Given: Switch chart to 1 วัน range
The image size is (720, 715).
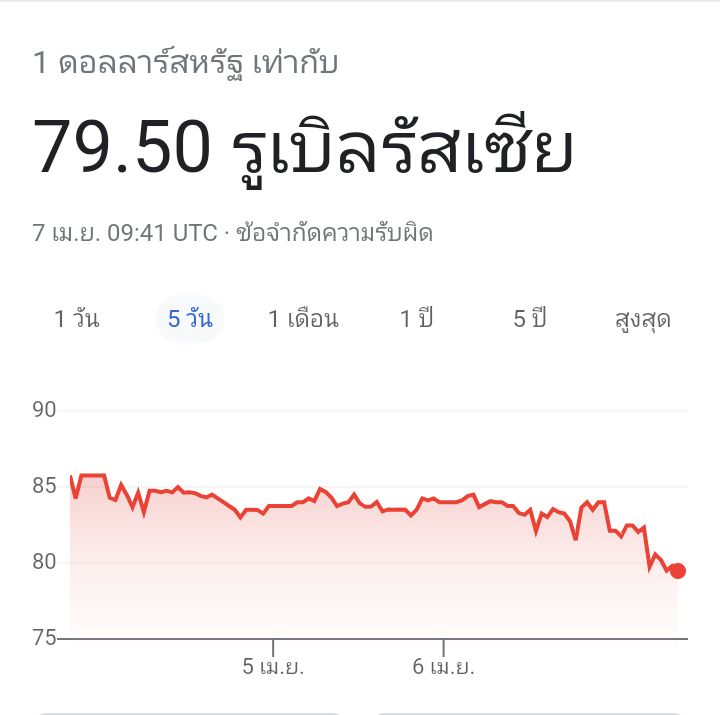Looking at the screenshot, I should coord(77,320).
